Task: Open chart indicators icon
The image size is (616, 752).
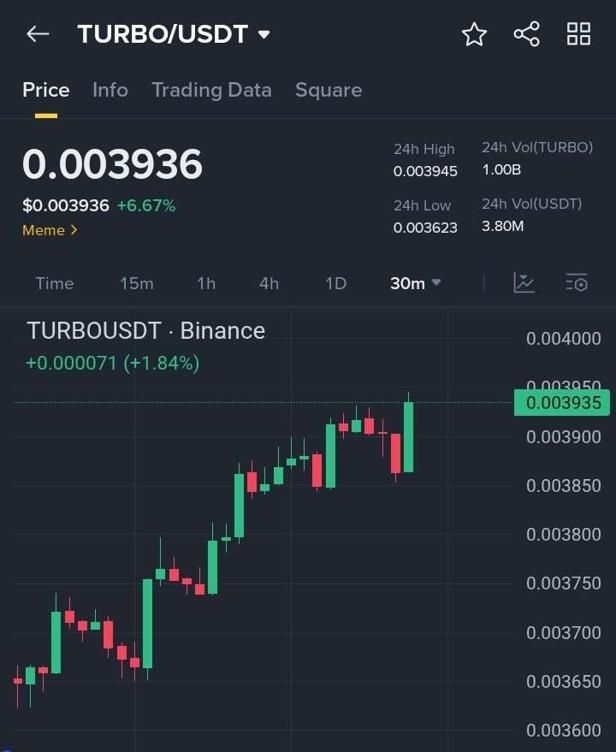Action: pos(524,283)
